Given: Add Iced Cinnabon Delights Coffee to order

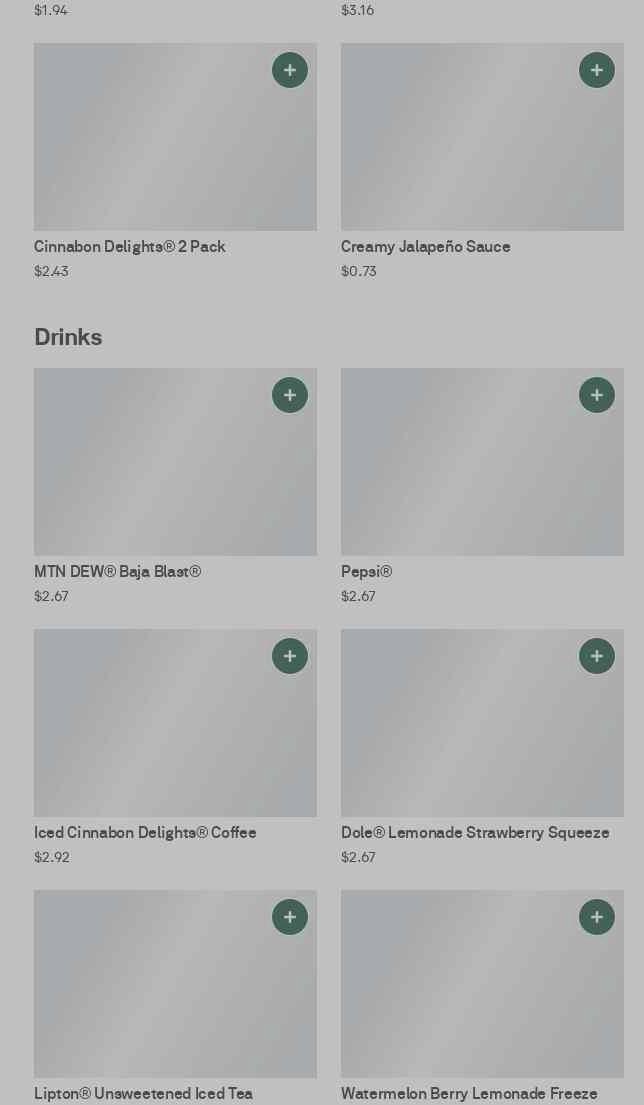Looking at the screenshot, I should pos(290,656).
